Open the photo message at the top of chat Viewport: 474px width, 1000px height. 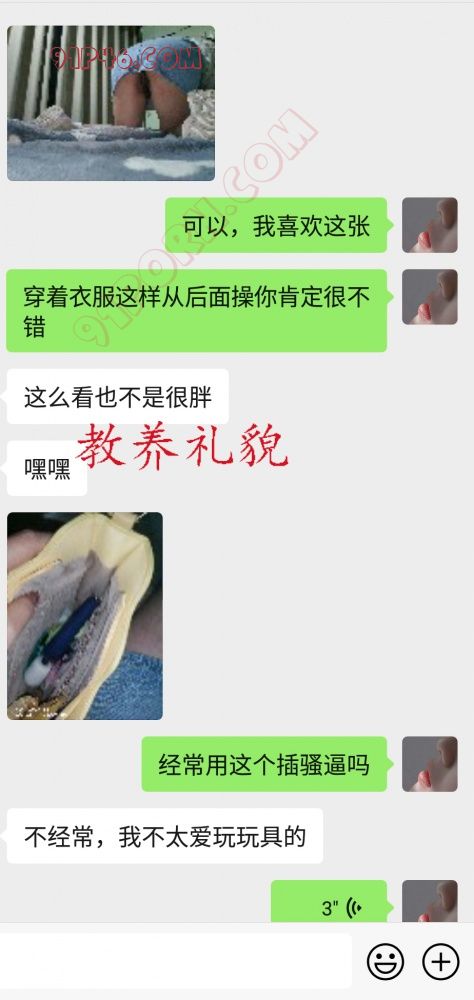111,103
